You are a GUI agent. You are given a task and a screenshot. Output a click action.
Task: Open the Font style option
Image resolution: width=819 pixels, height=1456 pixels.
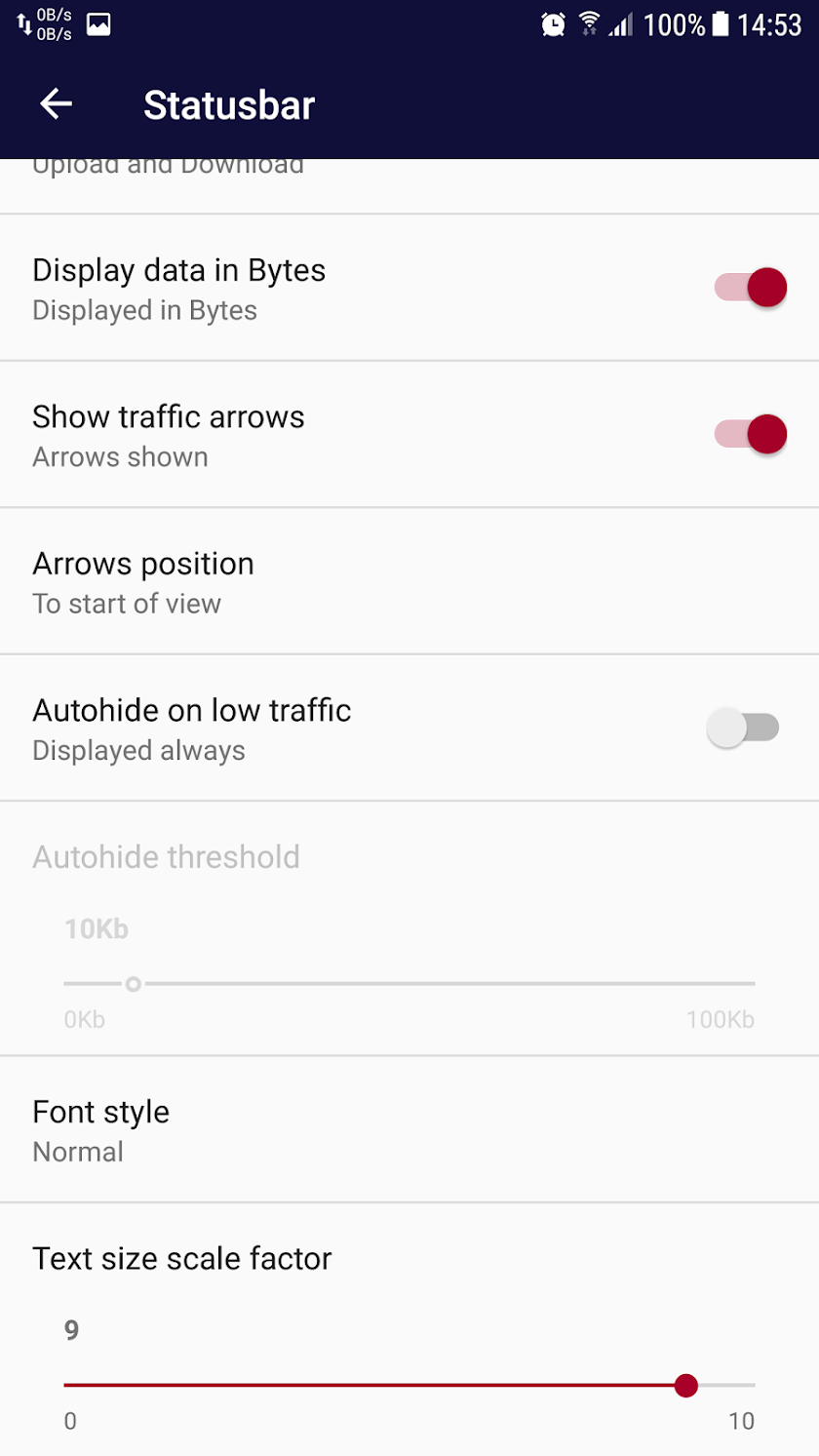(x=409, y=1129)
